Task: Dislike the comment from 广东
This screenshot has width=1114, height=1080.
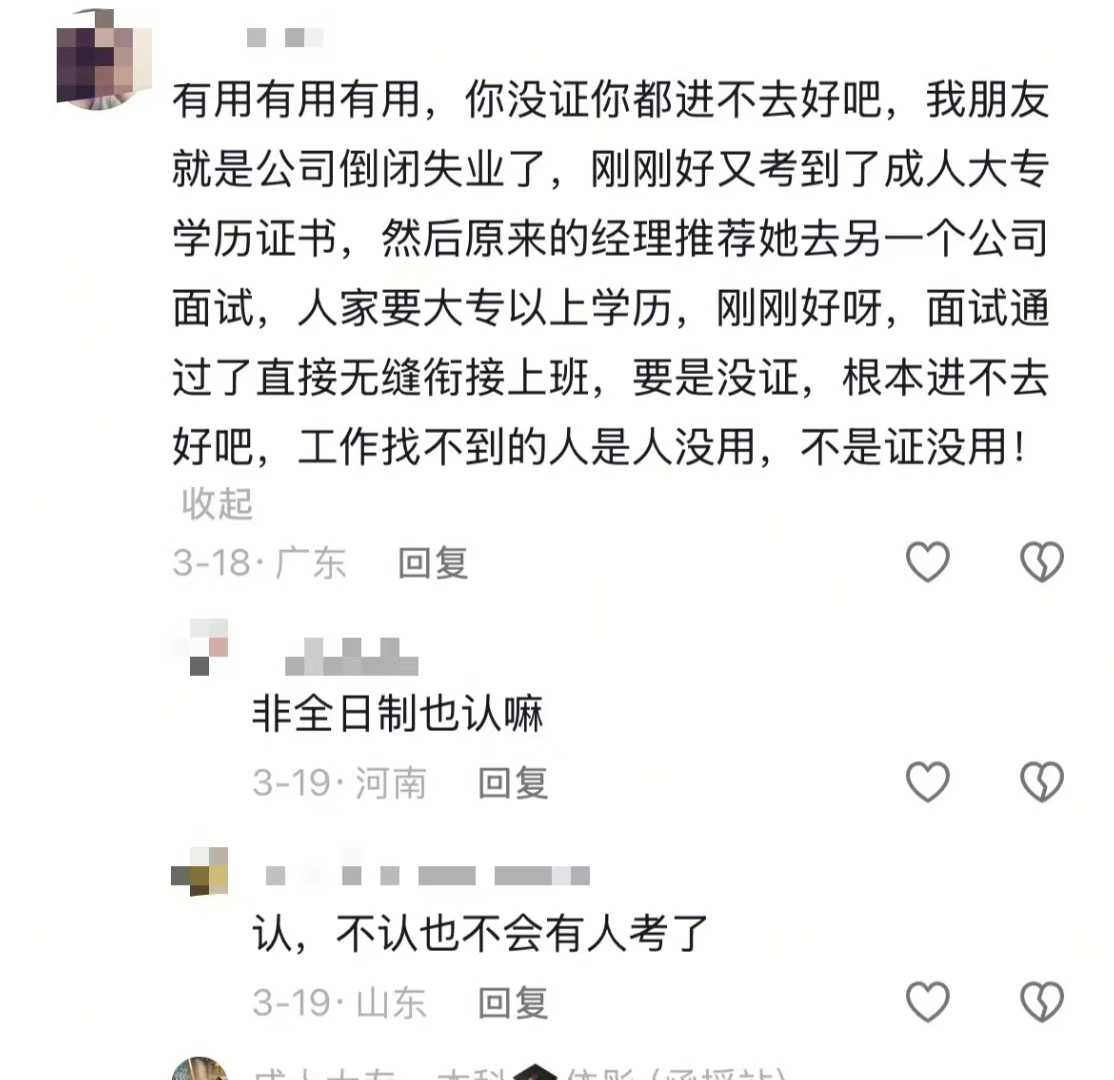Action: coord(1041,563)
